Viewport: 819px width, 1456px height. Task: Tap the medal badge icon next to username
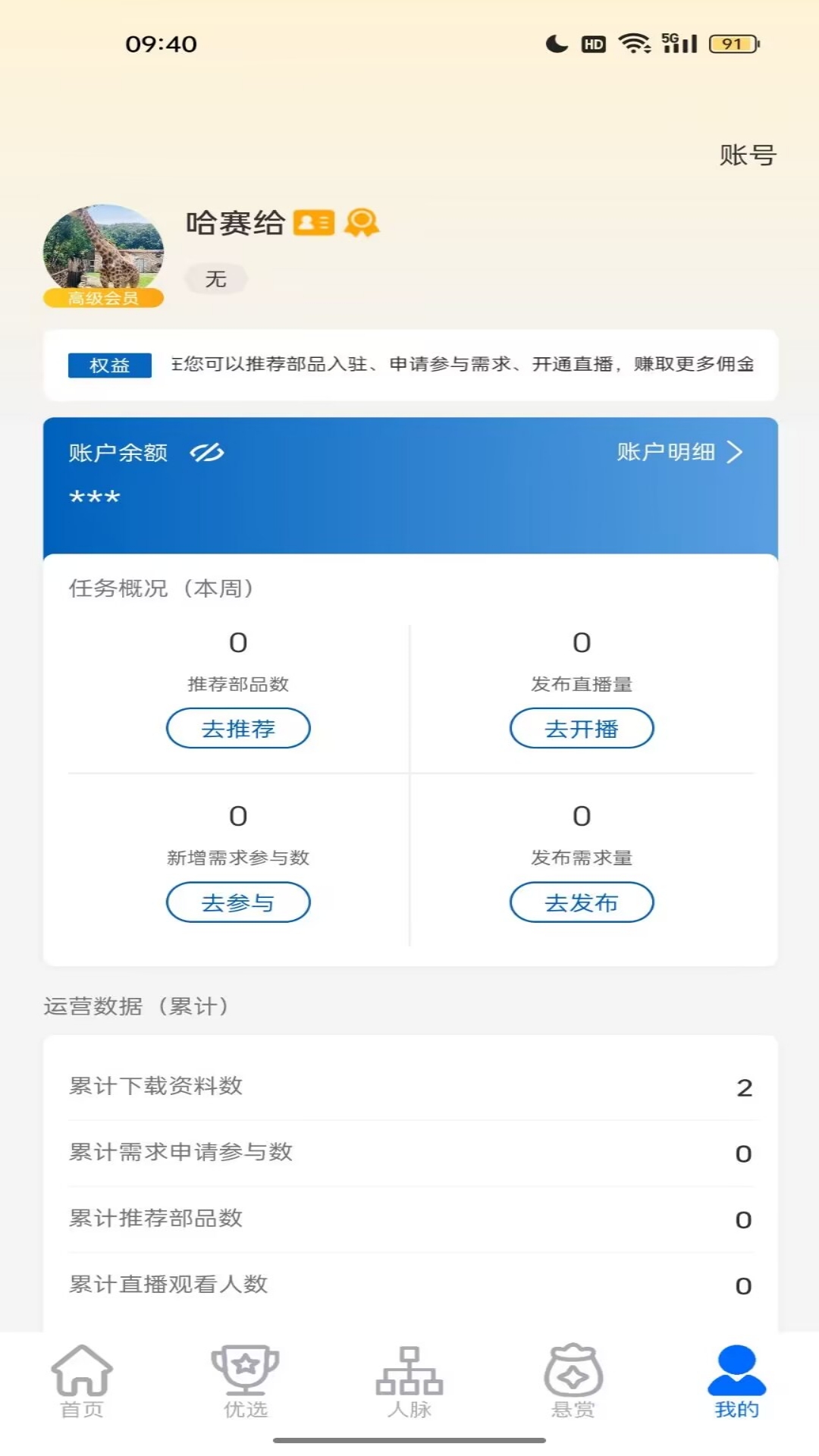pos(362,223)
